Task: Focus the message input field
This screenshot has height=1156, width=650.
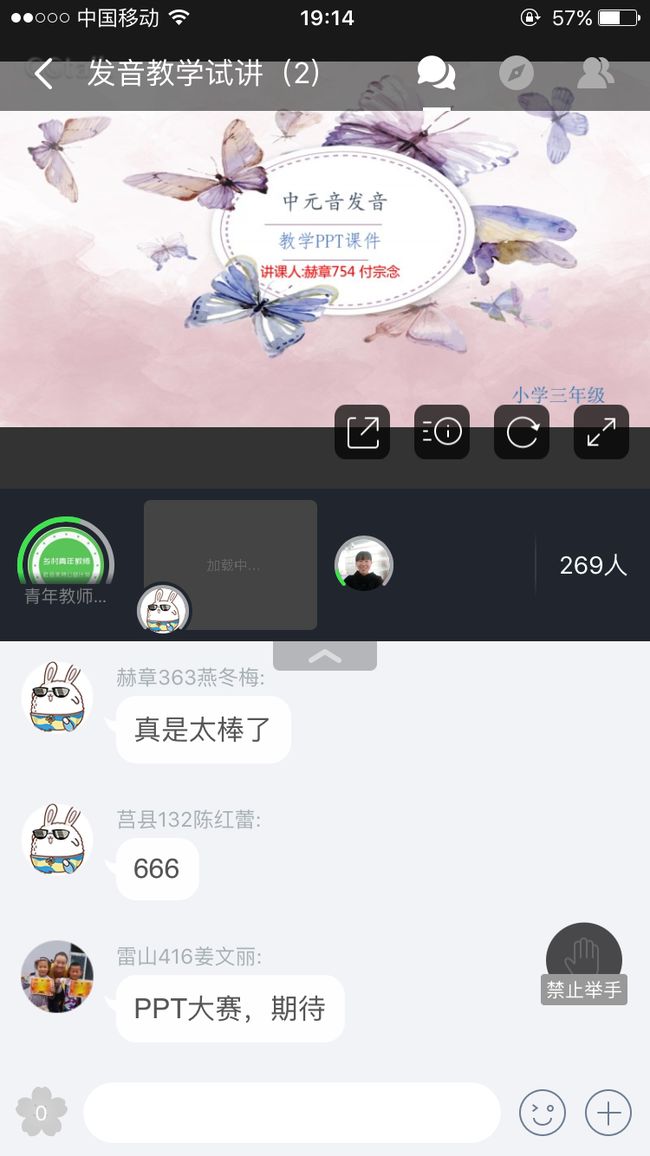Action: (292, 1113)
